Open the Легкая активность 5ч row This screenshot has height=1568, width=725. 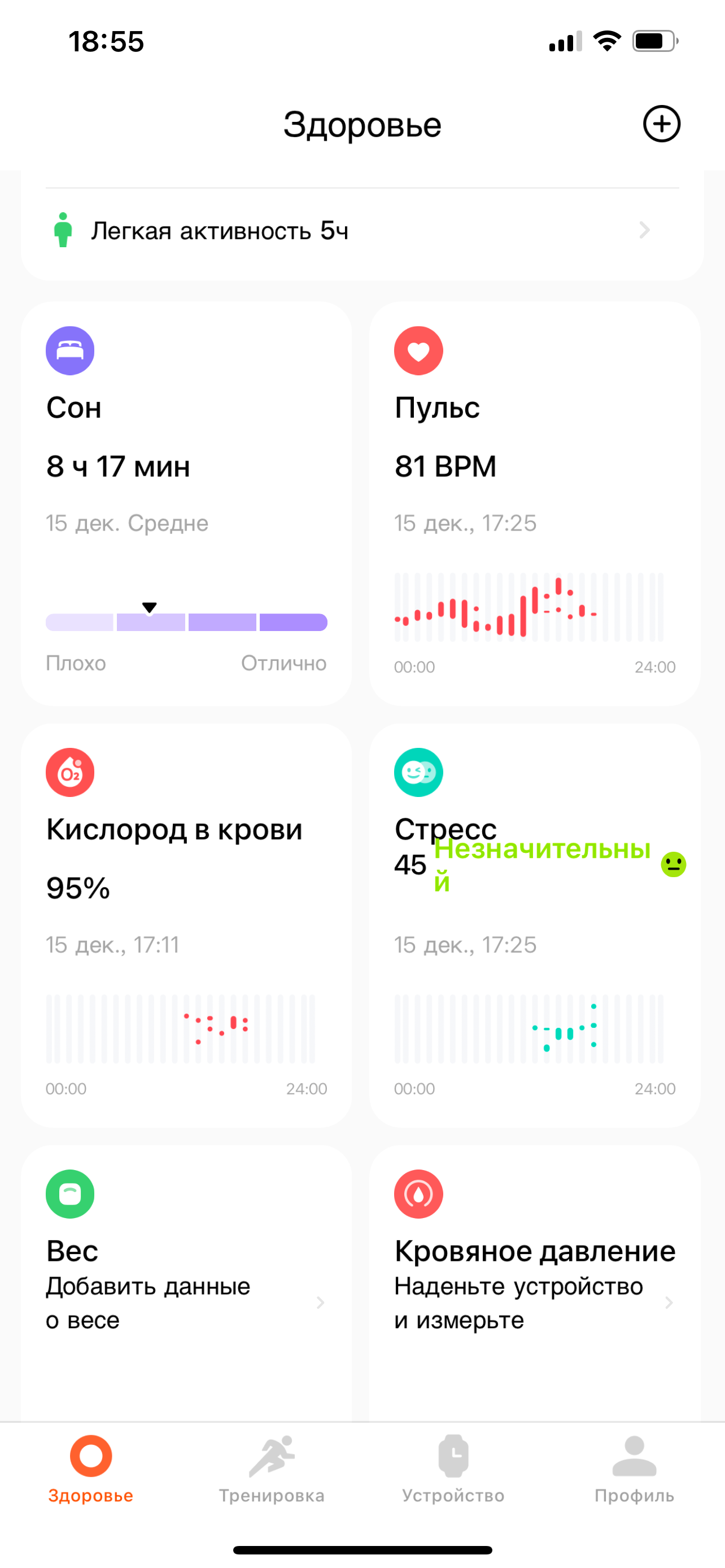tap(361, 231)
